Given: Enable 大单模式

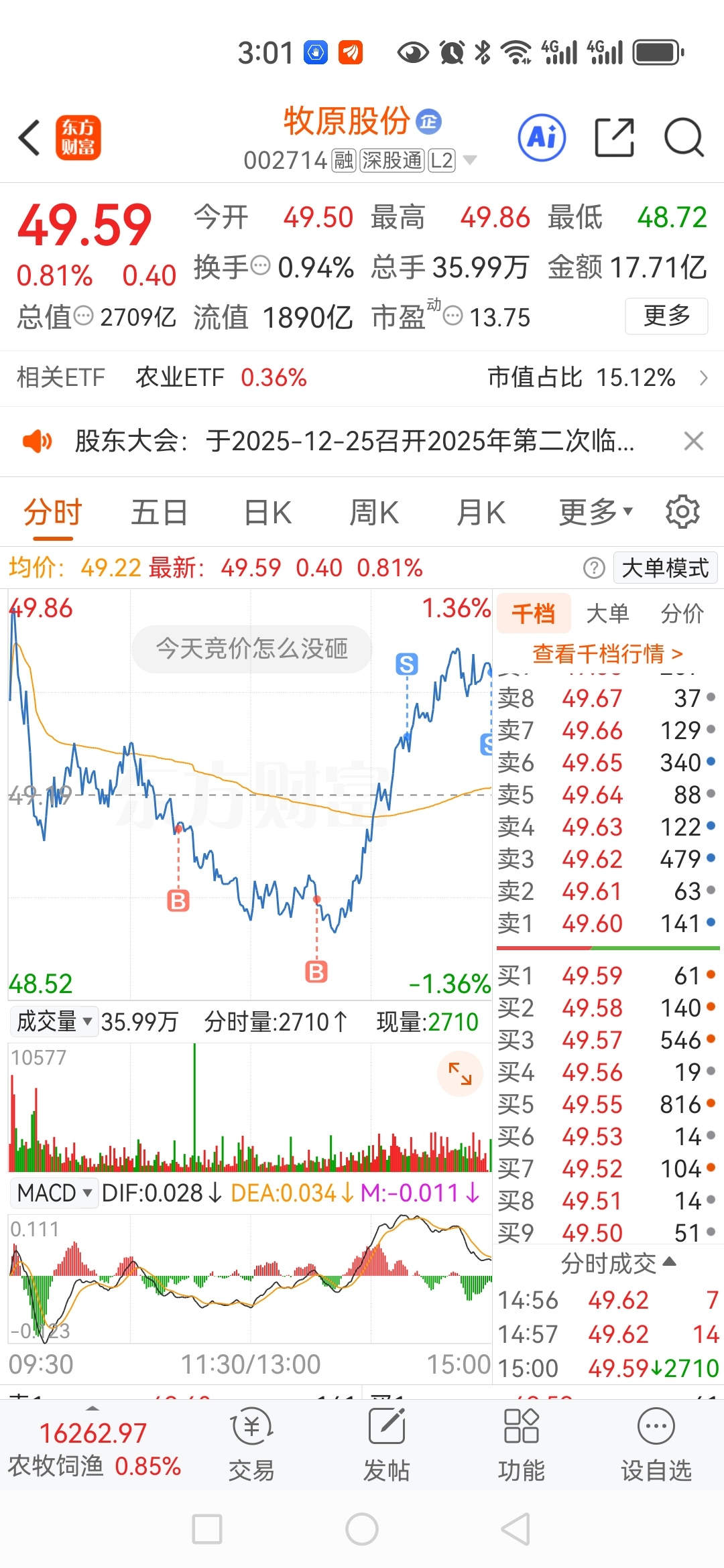Looking at the screenshot, I should (x=665, y=568).
